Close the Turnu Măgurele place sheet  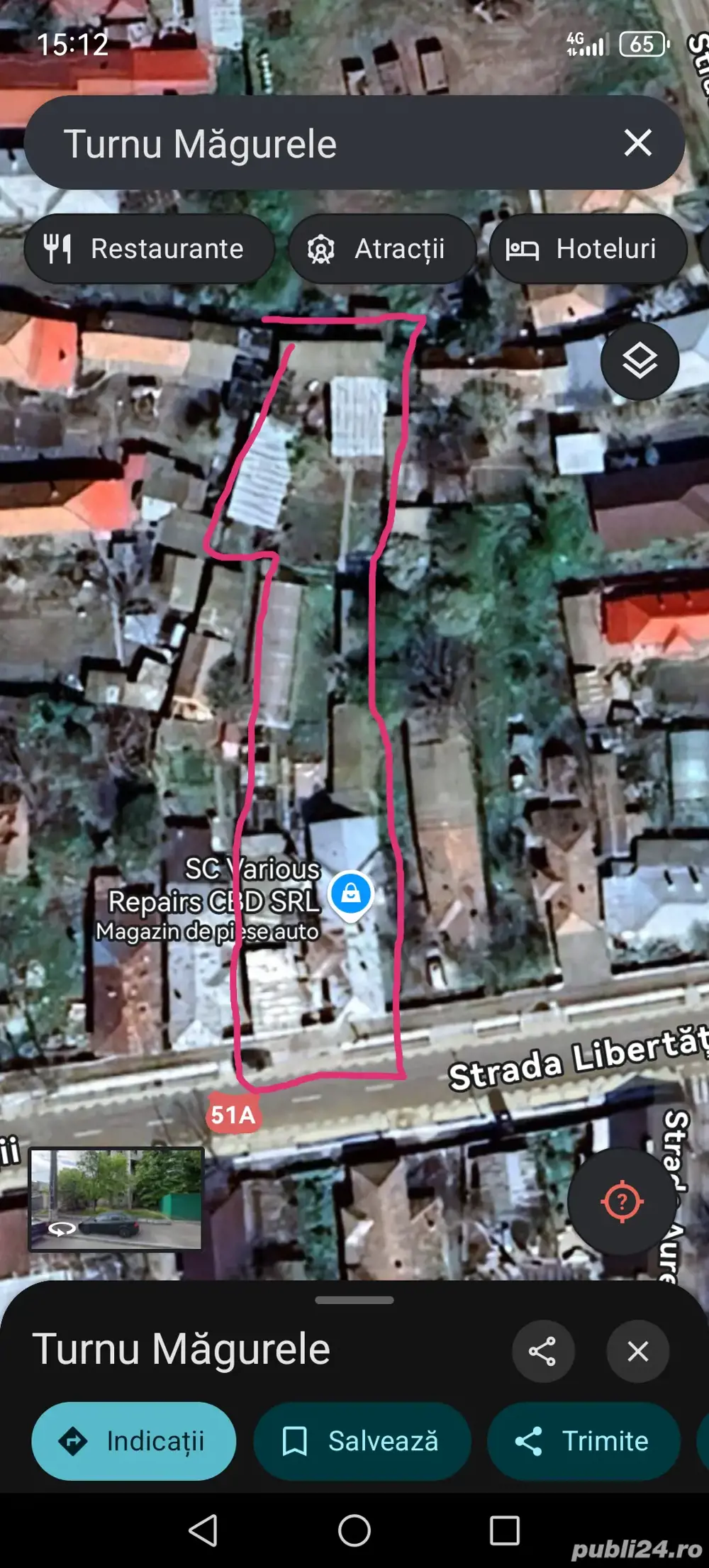tap(637, 1351)
